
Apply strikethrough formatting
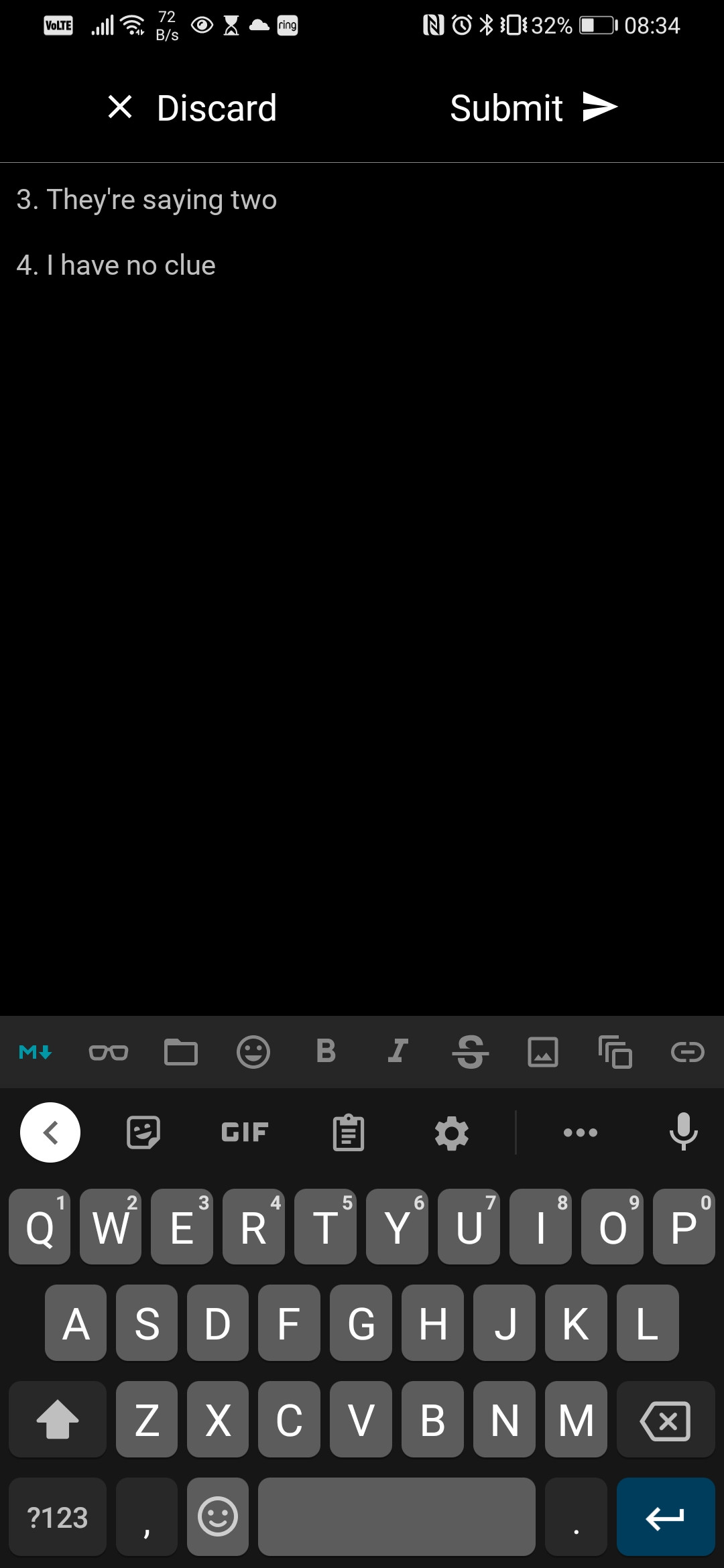pos(471,1051)
